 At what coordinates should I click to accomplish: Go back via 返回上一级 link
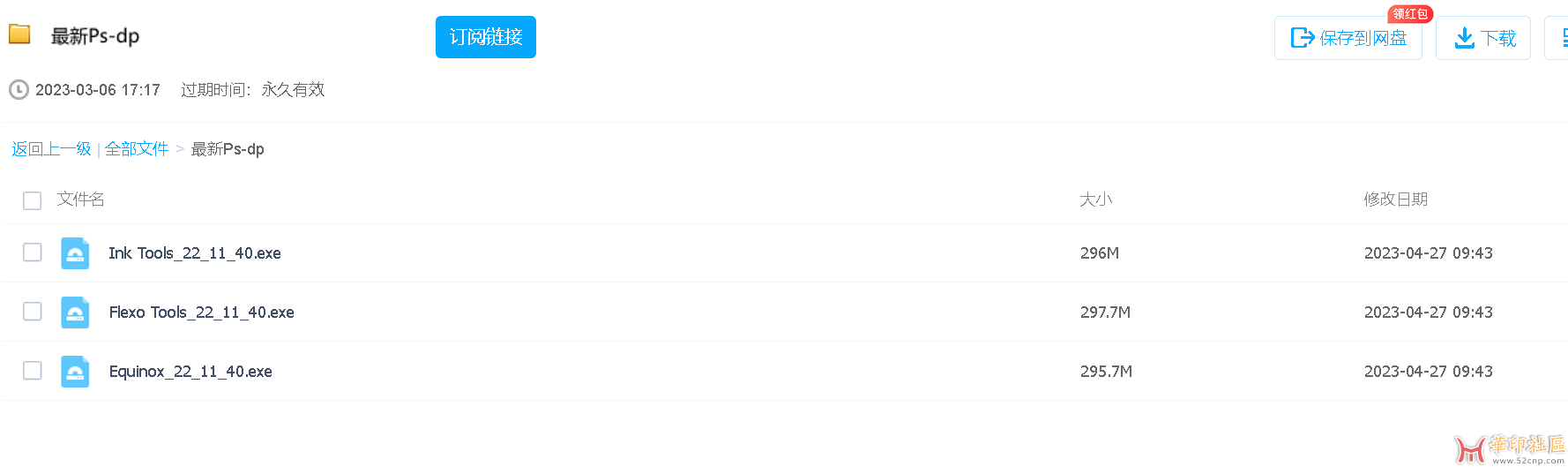51,149
